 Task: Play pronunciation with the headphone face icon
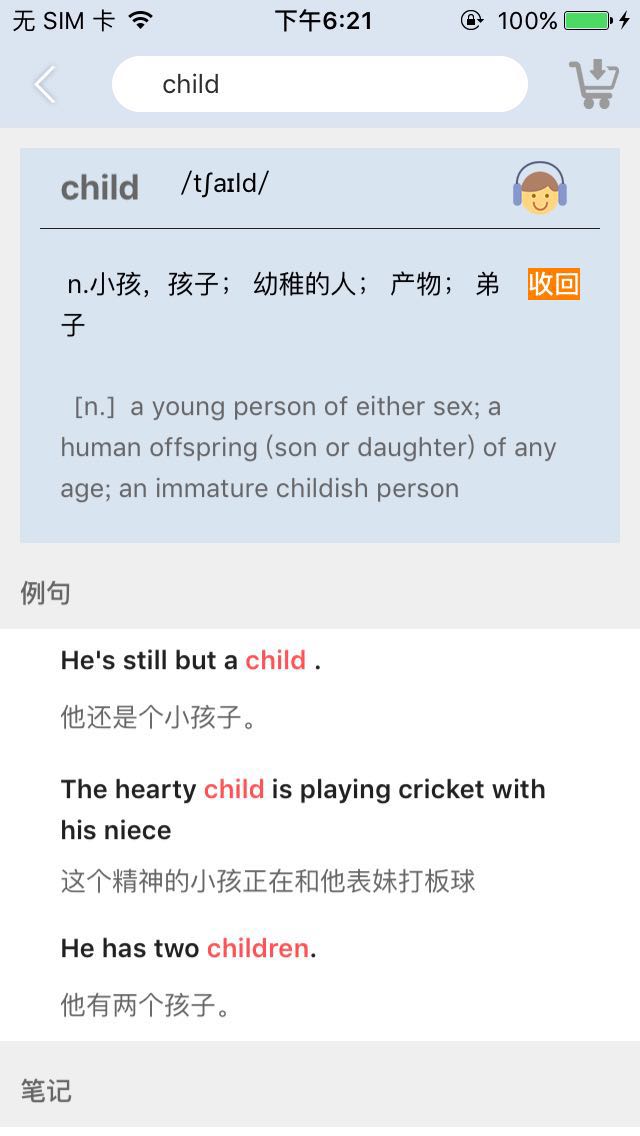540,188
